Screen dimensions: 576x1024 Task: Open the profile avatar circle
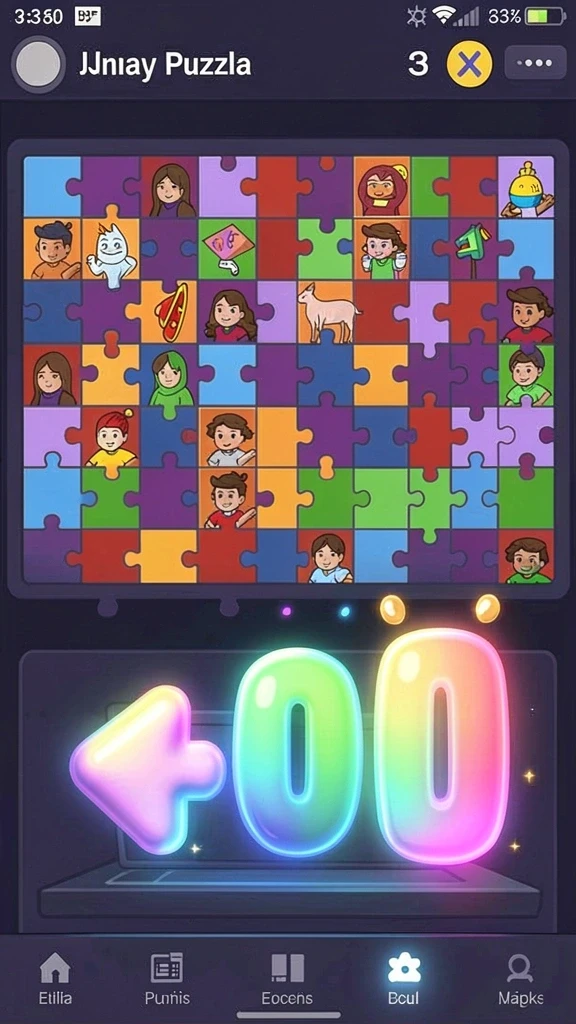[39, 65]
